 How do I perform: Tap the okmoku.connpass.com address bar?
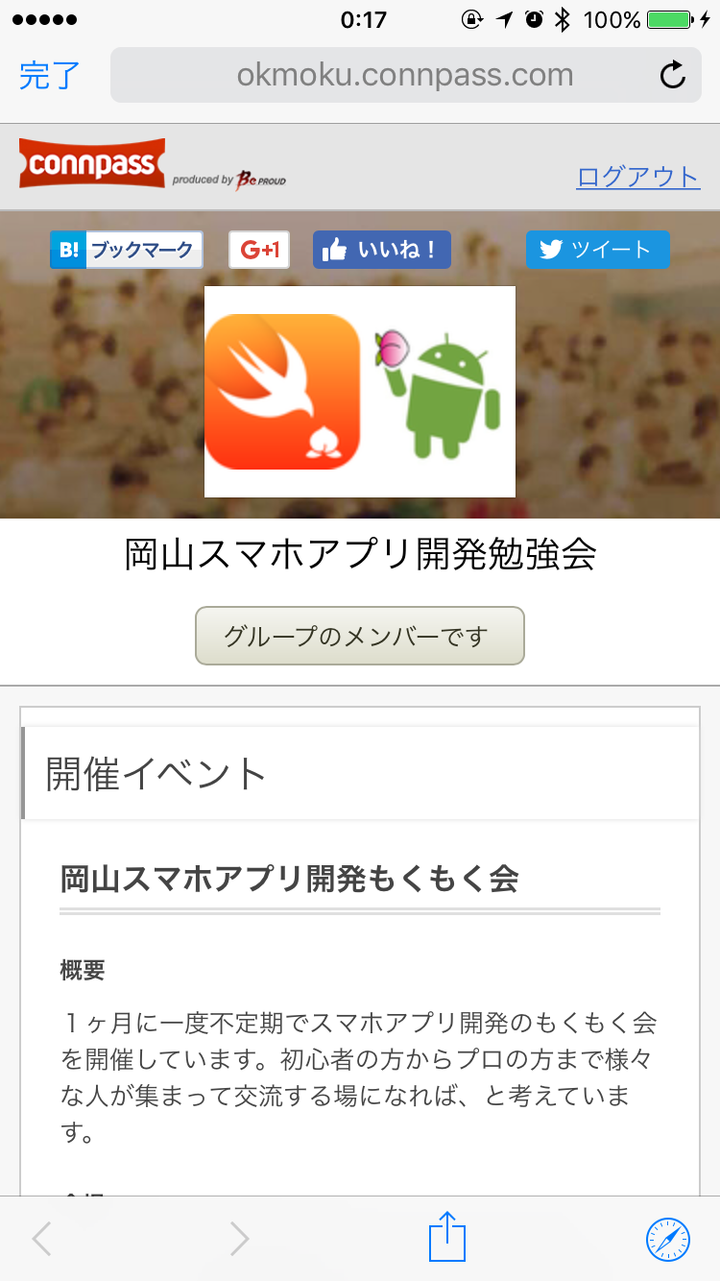coord(404,75)
